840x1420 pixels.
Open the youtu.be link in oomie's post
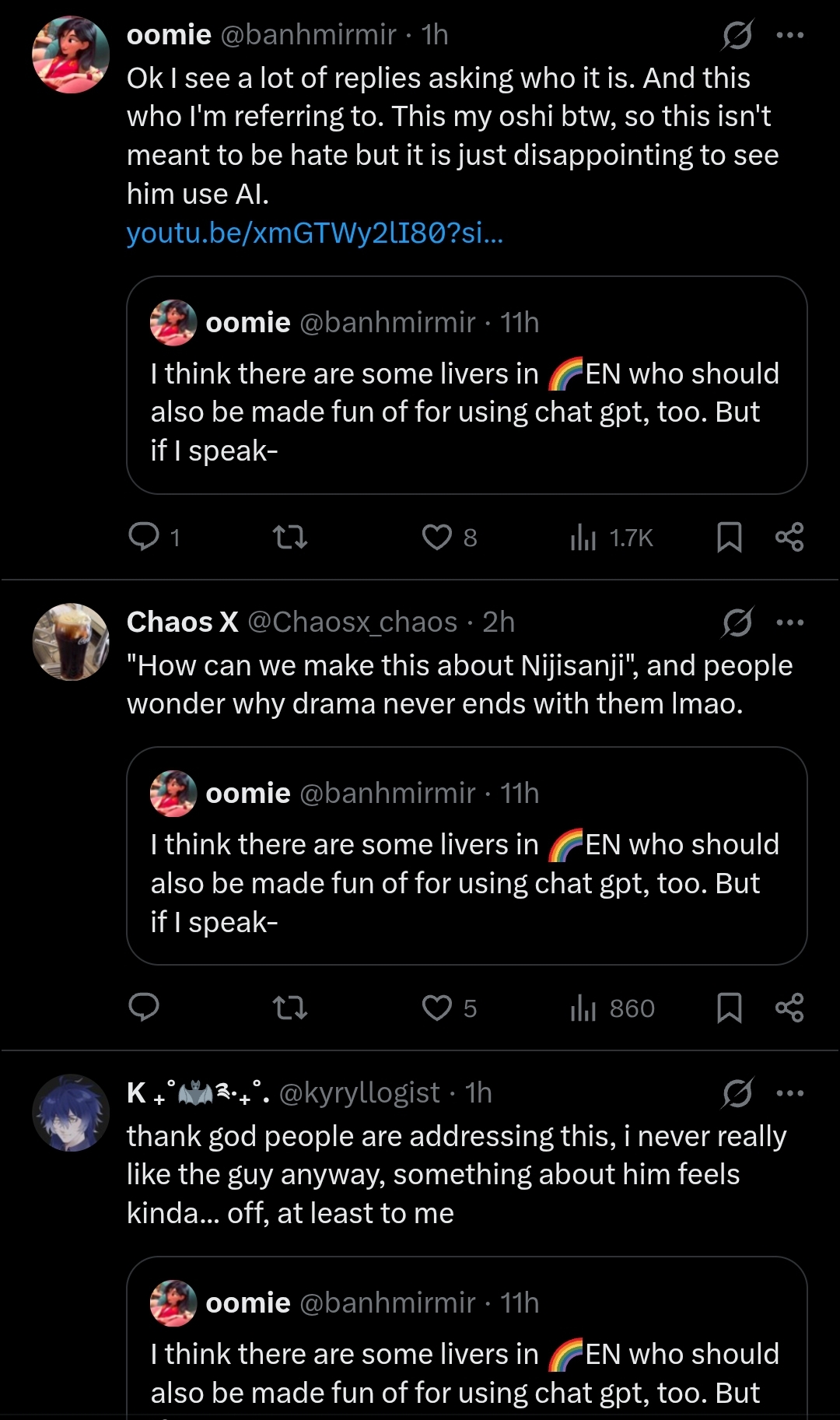pos(315,233)
